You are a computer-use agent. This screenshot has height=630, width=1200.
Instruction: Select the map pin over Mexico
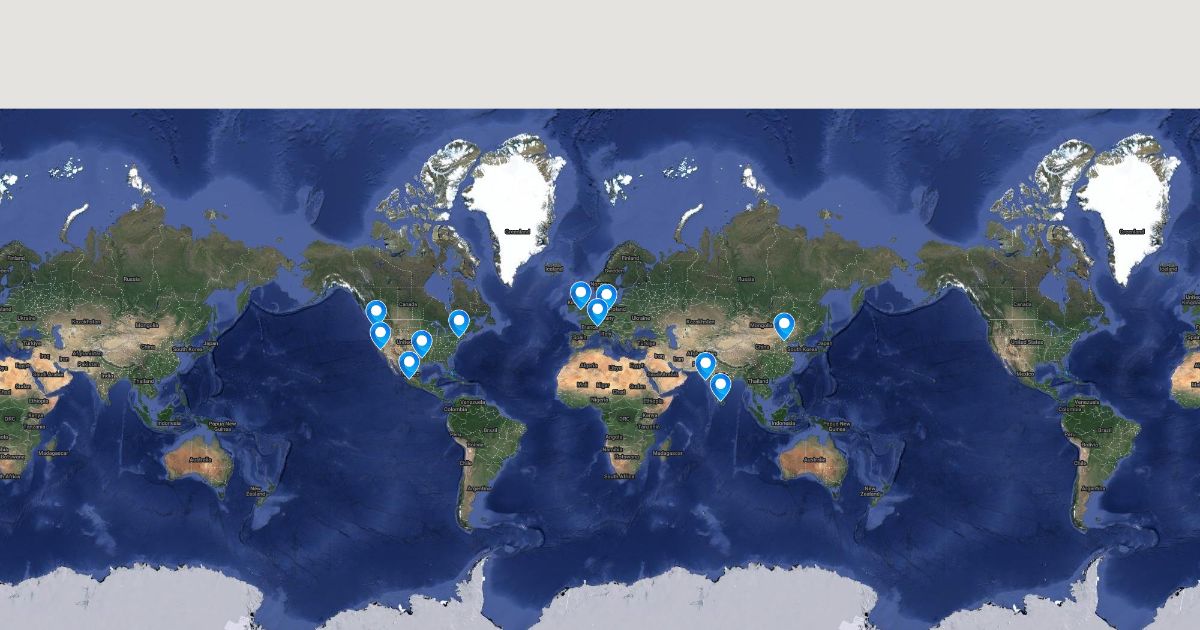point(409,364)
